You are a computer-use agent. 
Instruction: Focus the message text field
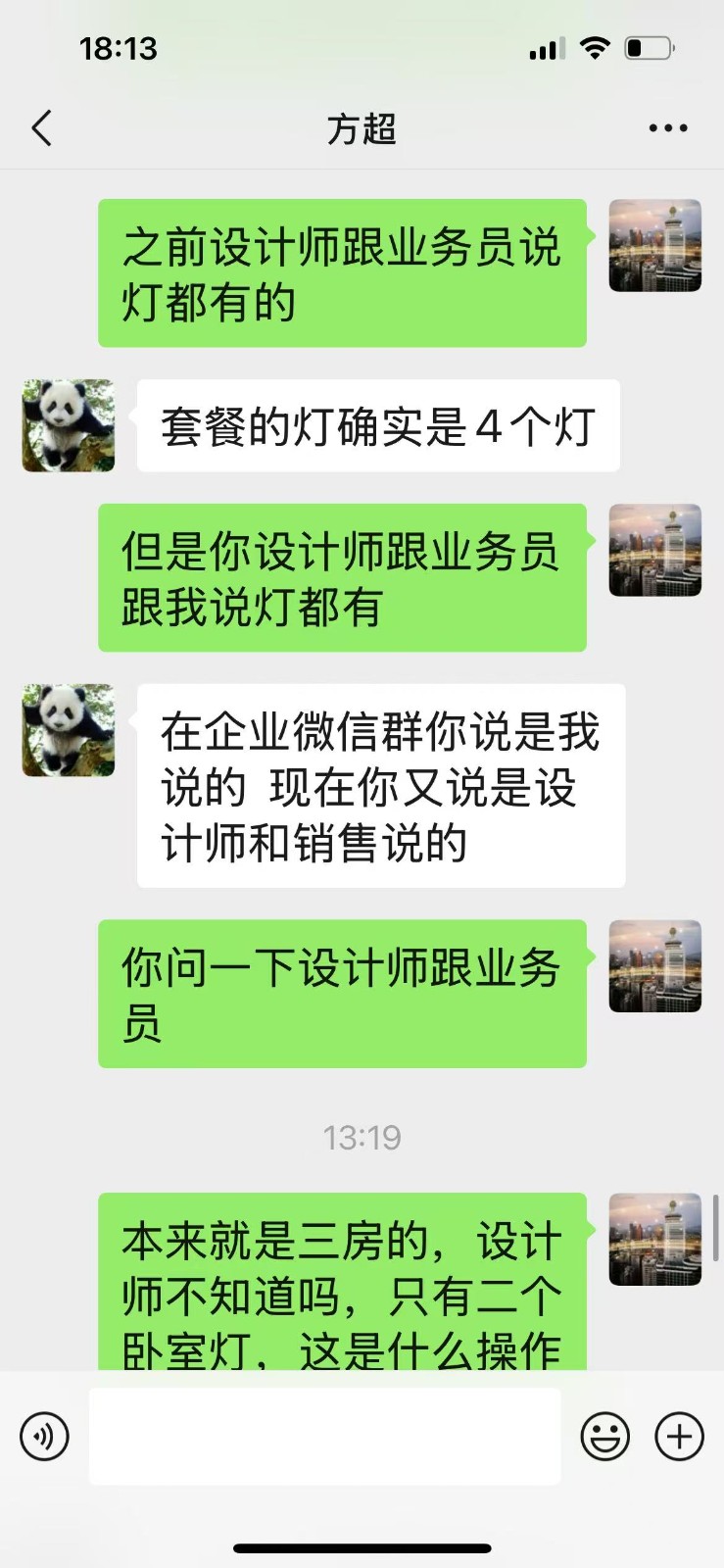(324, 1437)
